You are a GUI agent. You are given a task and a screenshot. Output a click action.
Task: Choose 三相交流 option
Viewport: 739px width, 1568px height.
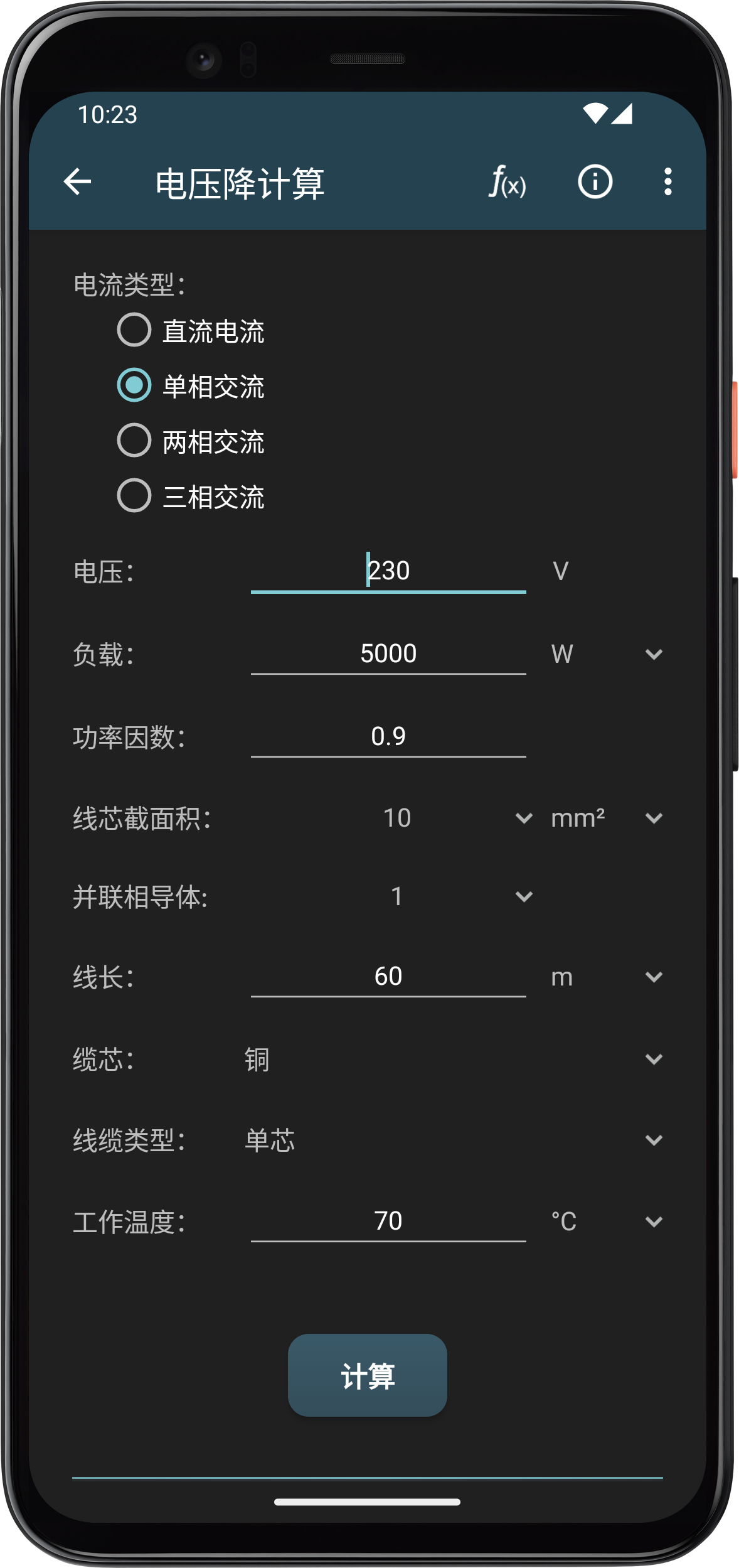[134, 496]
